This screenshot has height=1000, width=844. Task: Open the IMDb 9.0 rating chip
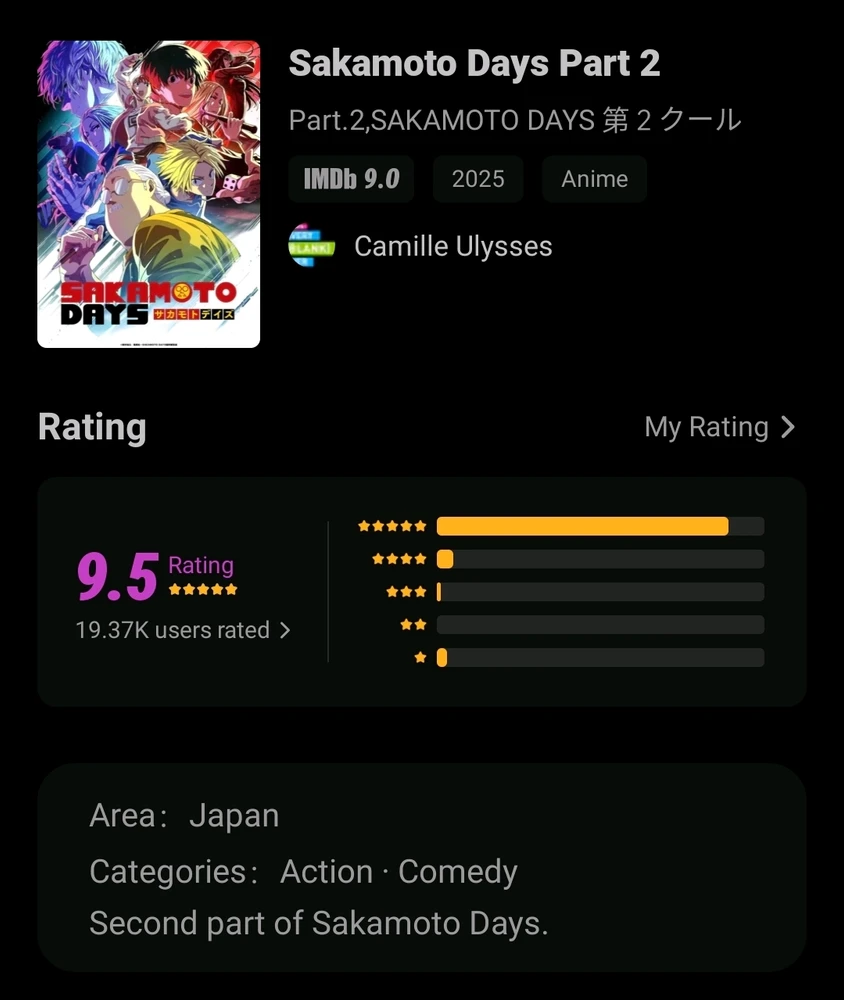pyautogui.click(x=351, y=180)
